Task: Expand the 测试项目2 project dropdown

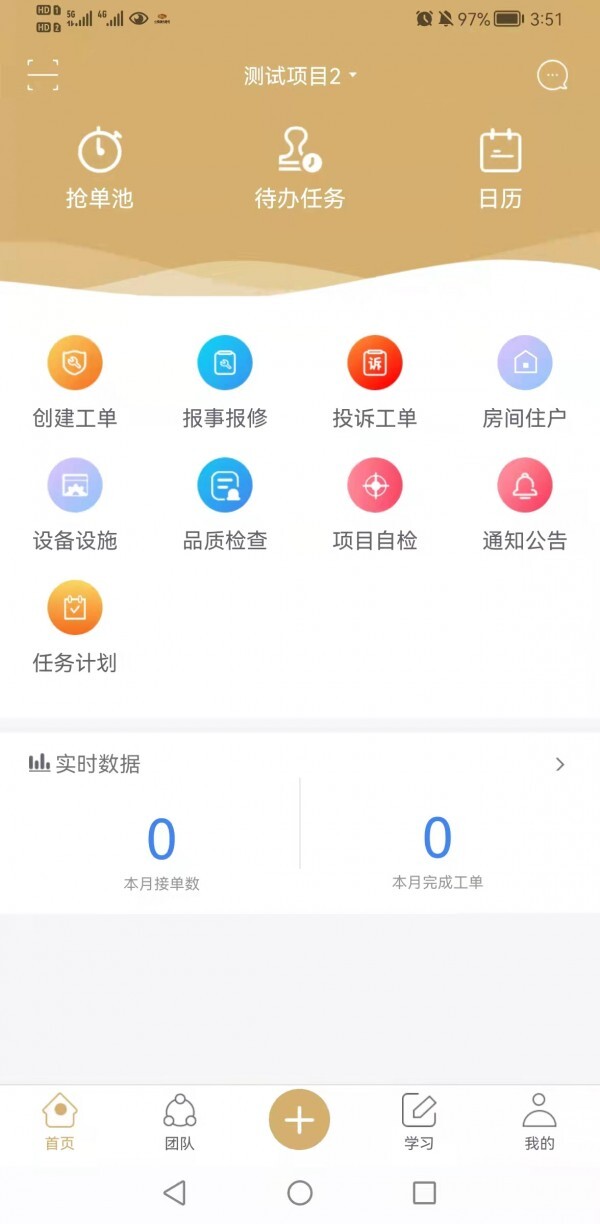Action: tap(300, 76)
